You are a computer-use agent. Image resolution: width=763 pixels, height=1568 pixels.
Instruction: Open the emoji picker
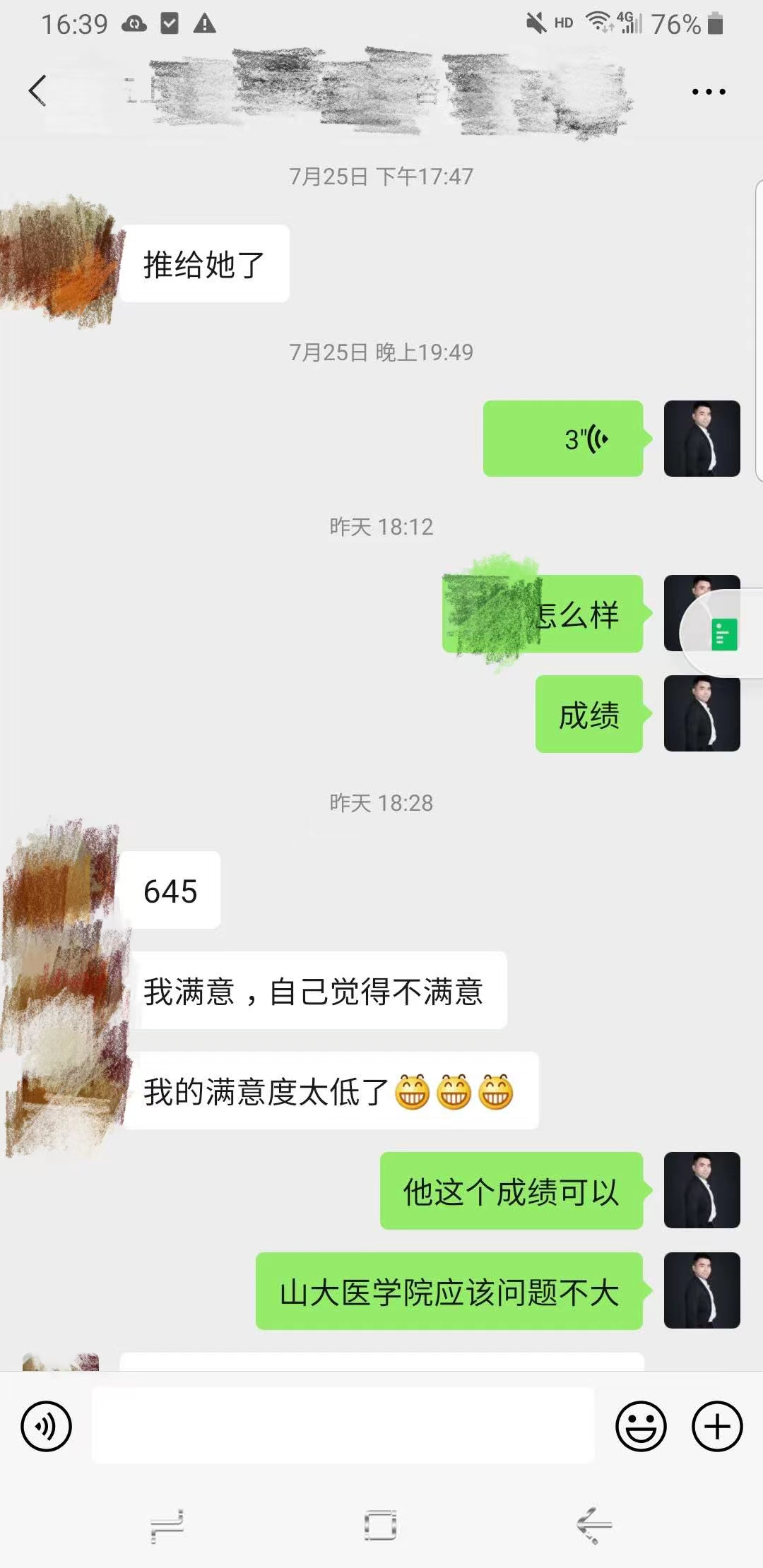coord(641,1426)
